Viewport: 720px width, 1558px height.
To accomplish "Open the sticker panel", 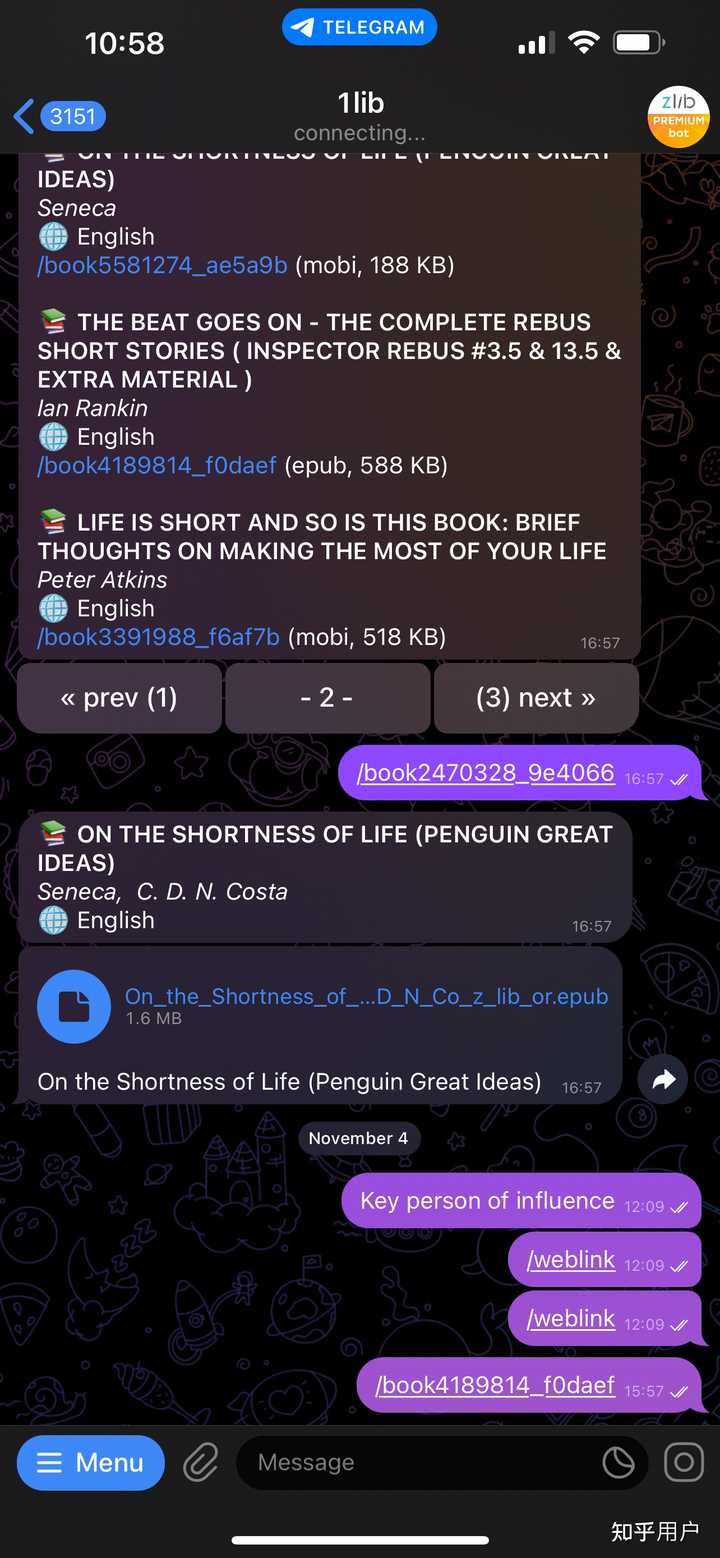I will click(618, 1463).
